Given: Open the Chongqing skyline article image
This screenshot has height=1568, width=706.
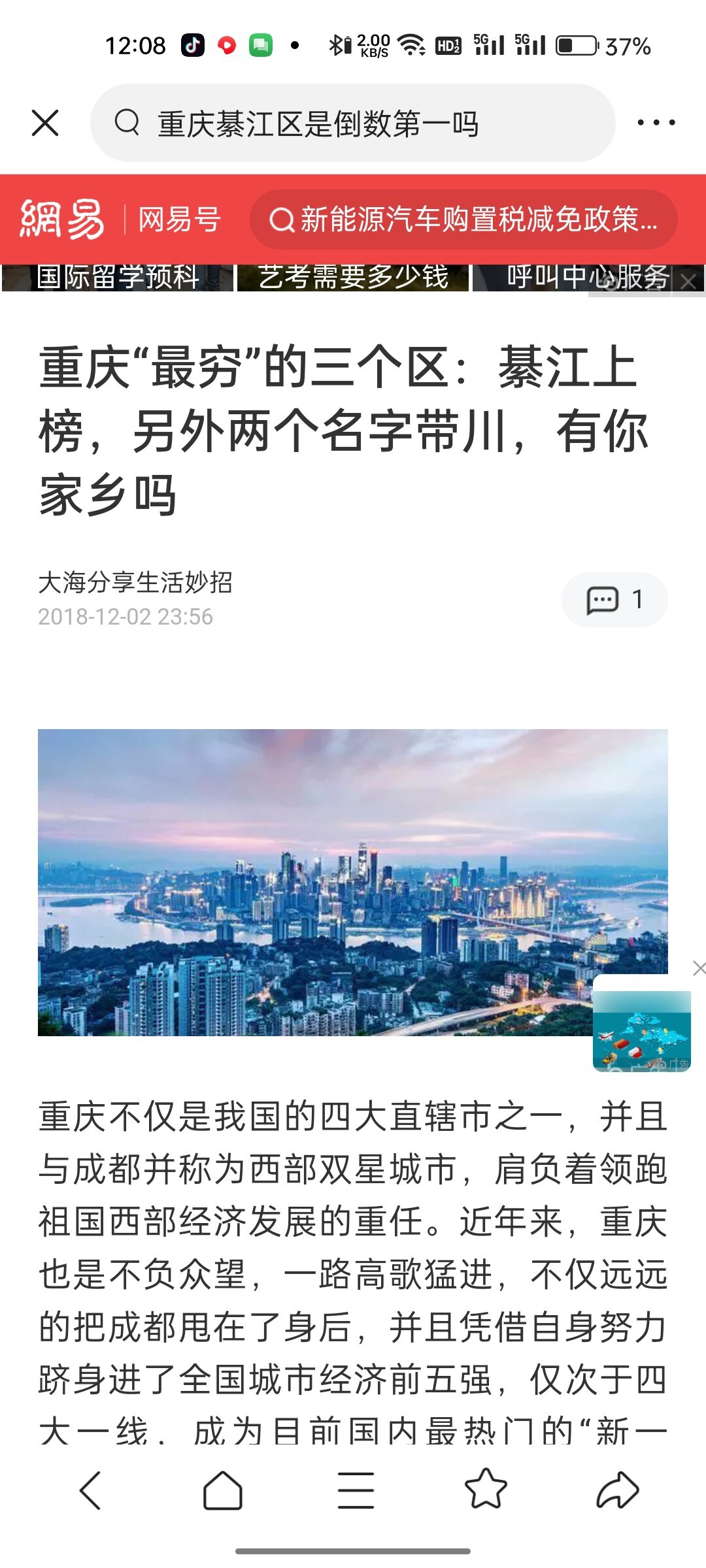Looking at the screenshot, I should click(353, 882).
